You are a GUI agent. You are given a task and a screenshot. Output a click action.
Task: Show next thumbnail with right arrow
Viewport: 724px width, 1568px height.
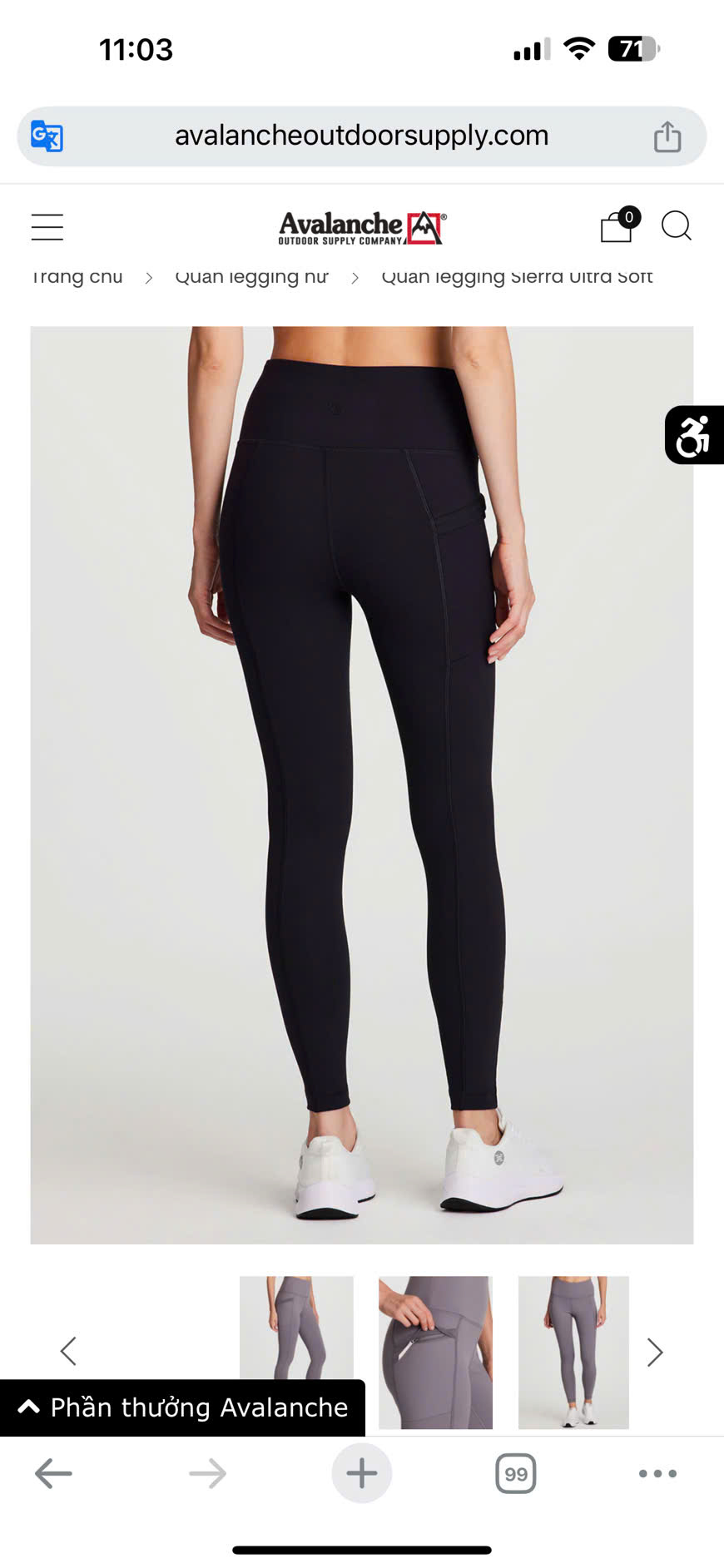655,1353
